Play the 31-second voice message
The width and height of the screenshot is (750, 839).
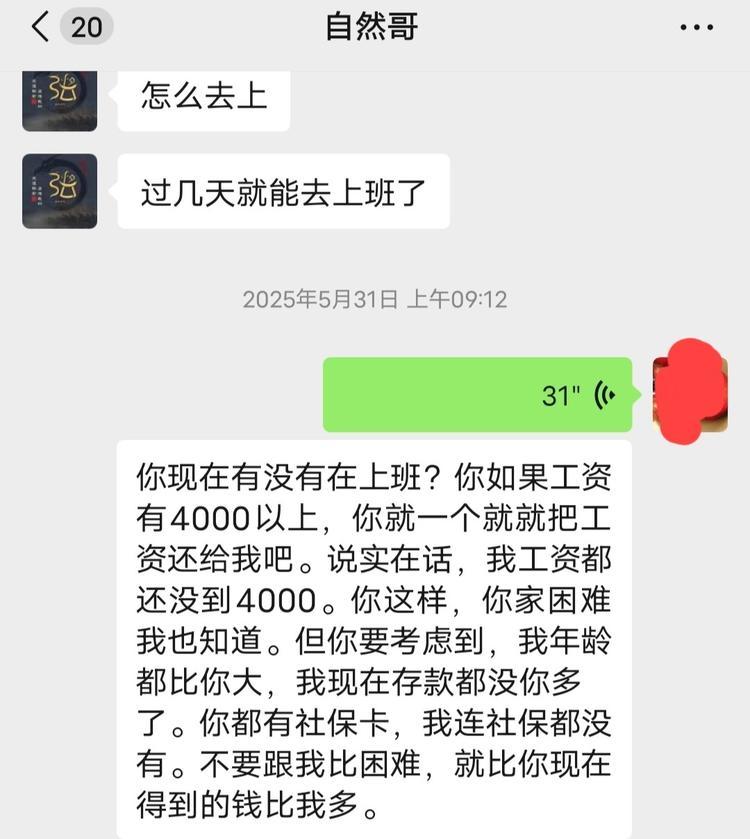coord(478,395)
